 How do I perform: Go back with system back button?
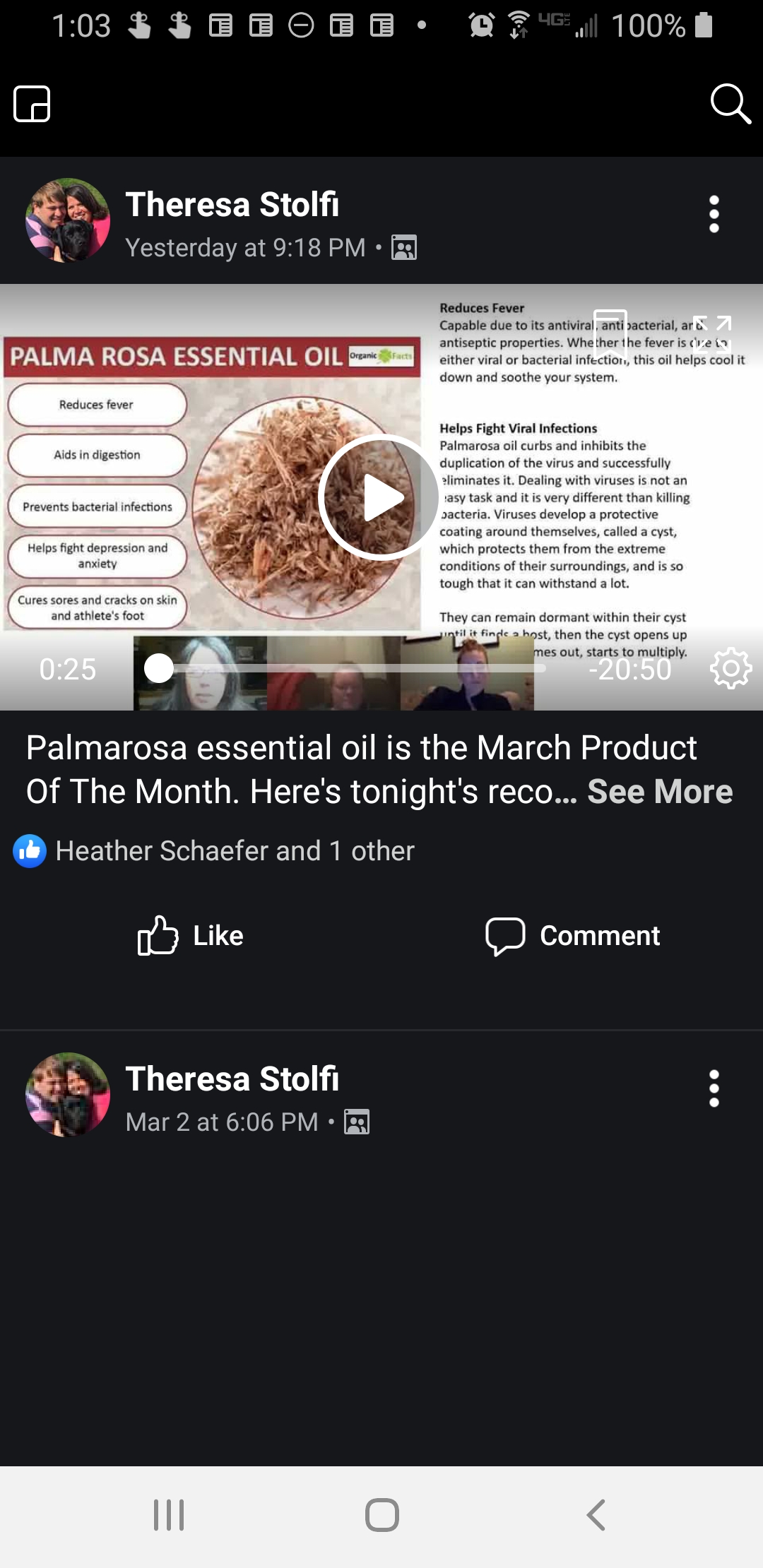click(596, 1515)
